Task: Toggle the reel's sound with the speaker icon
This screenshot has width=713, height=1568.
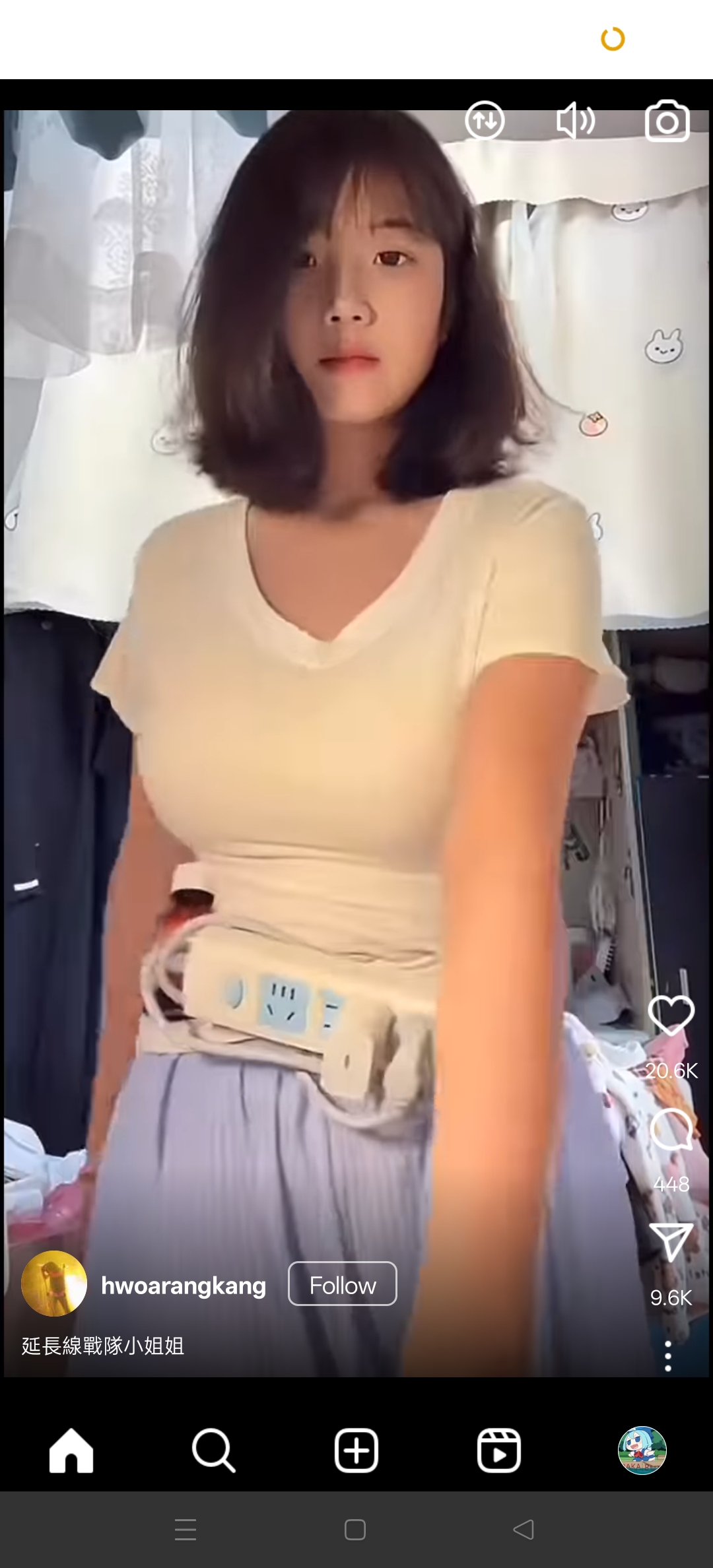Action: tap(576, 121)
